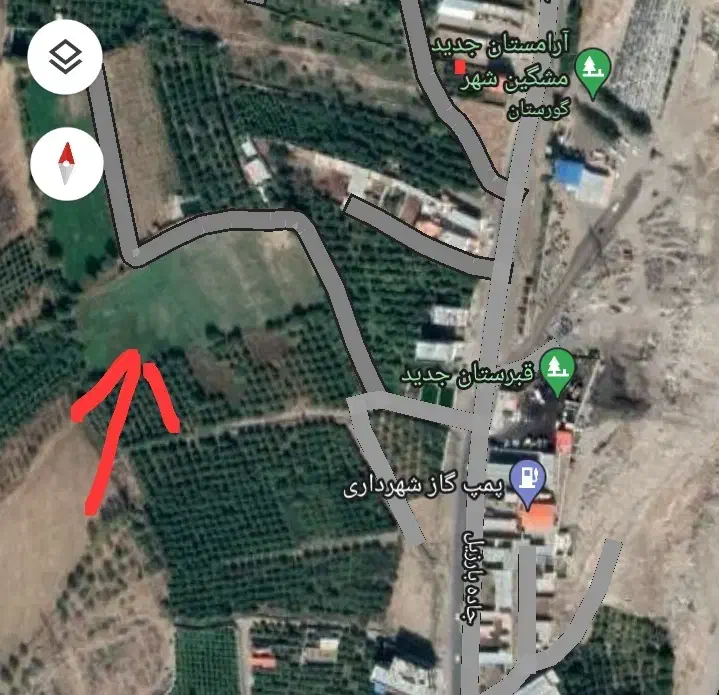
Task: Open the map layers button
Action: (x=66, y=58)
